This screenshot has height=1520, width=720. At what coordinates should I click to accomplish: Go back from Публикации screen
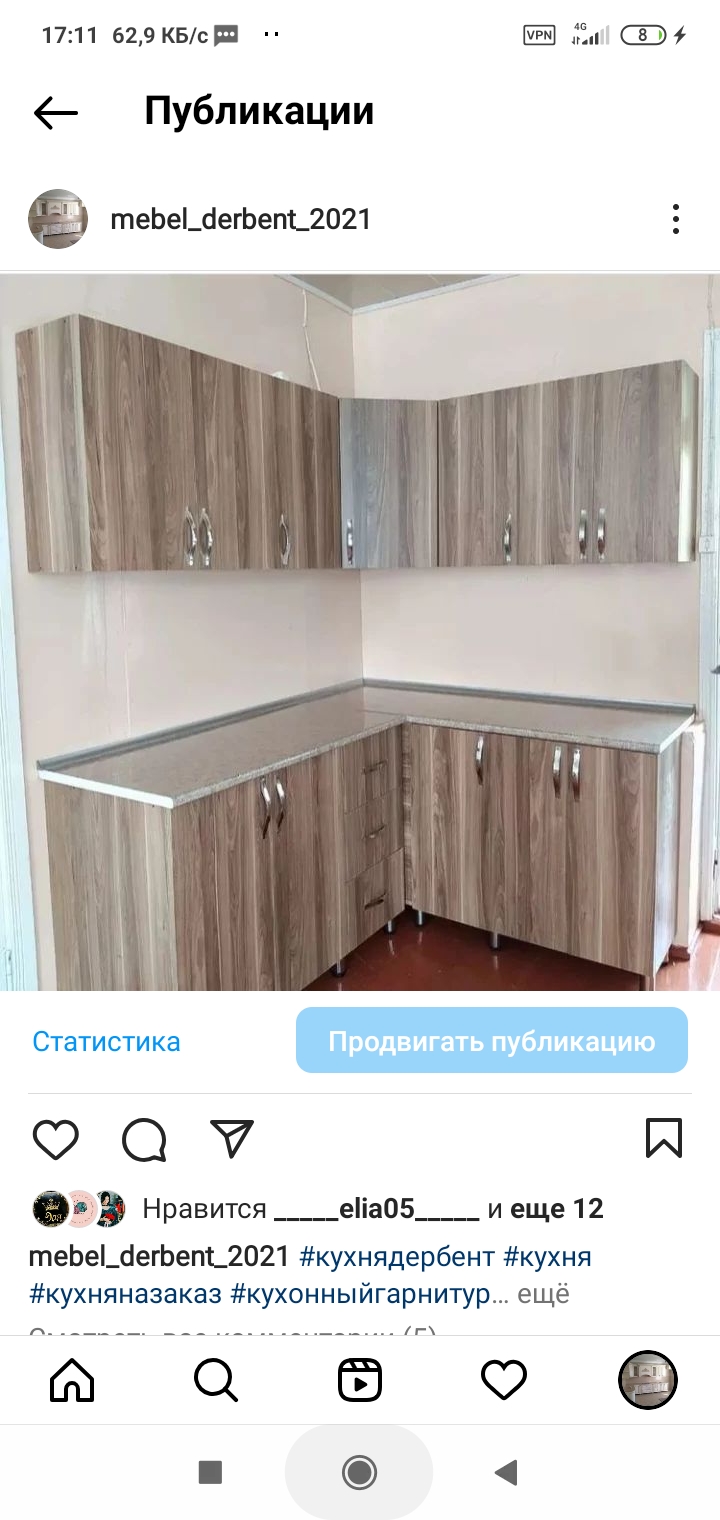56,113
